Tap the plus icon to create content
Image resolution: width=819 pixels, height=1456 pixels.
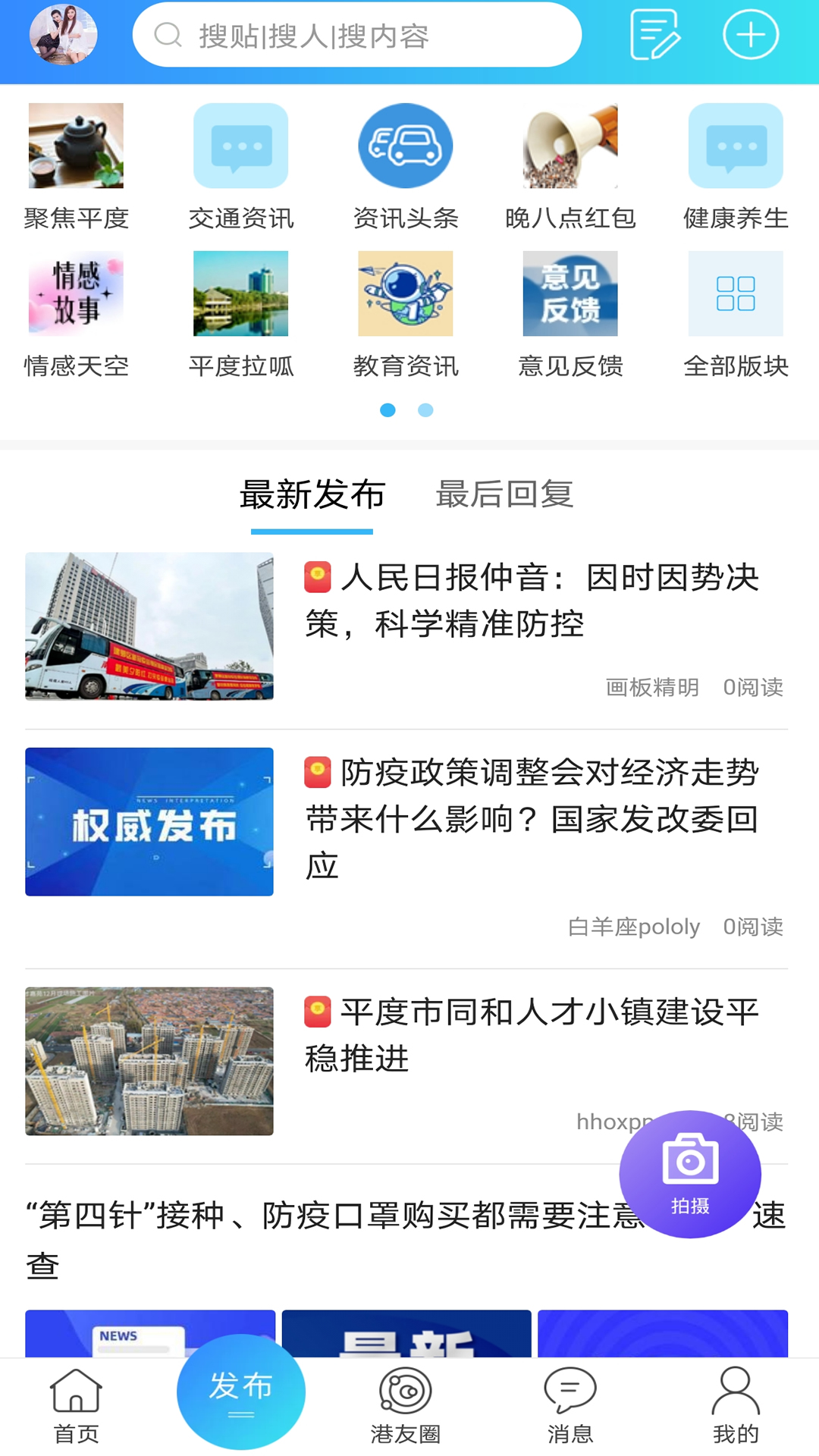pyautogui.click(x=750, y=33)
